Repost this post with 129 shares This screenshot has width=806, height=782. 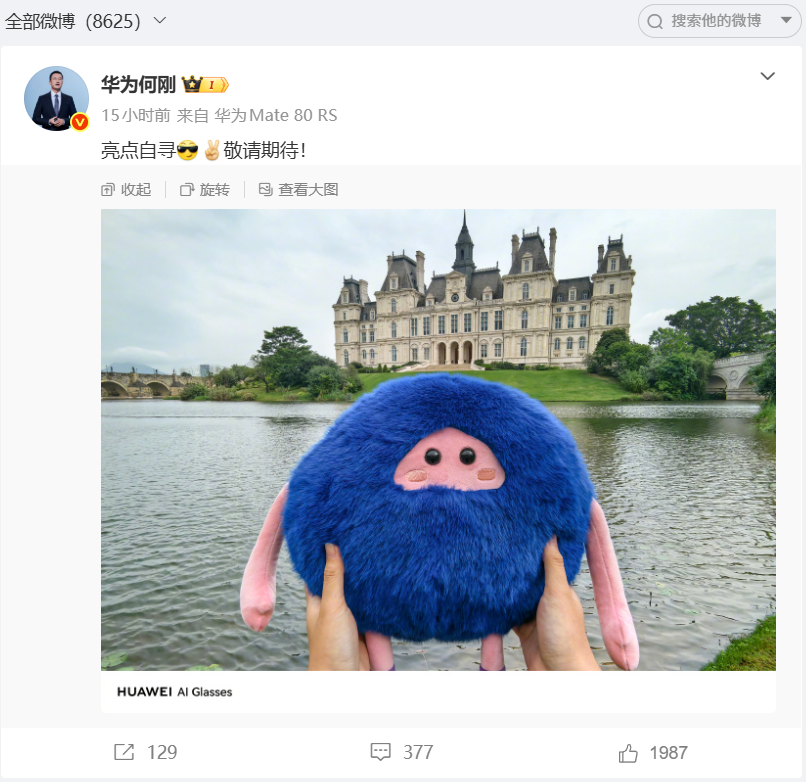[146, 752]
